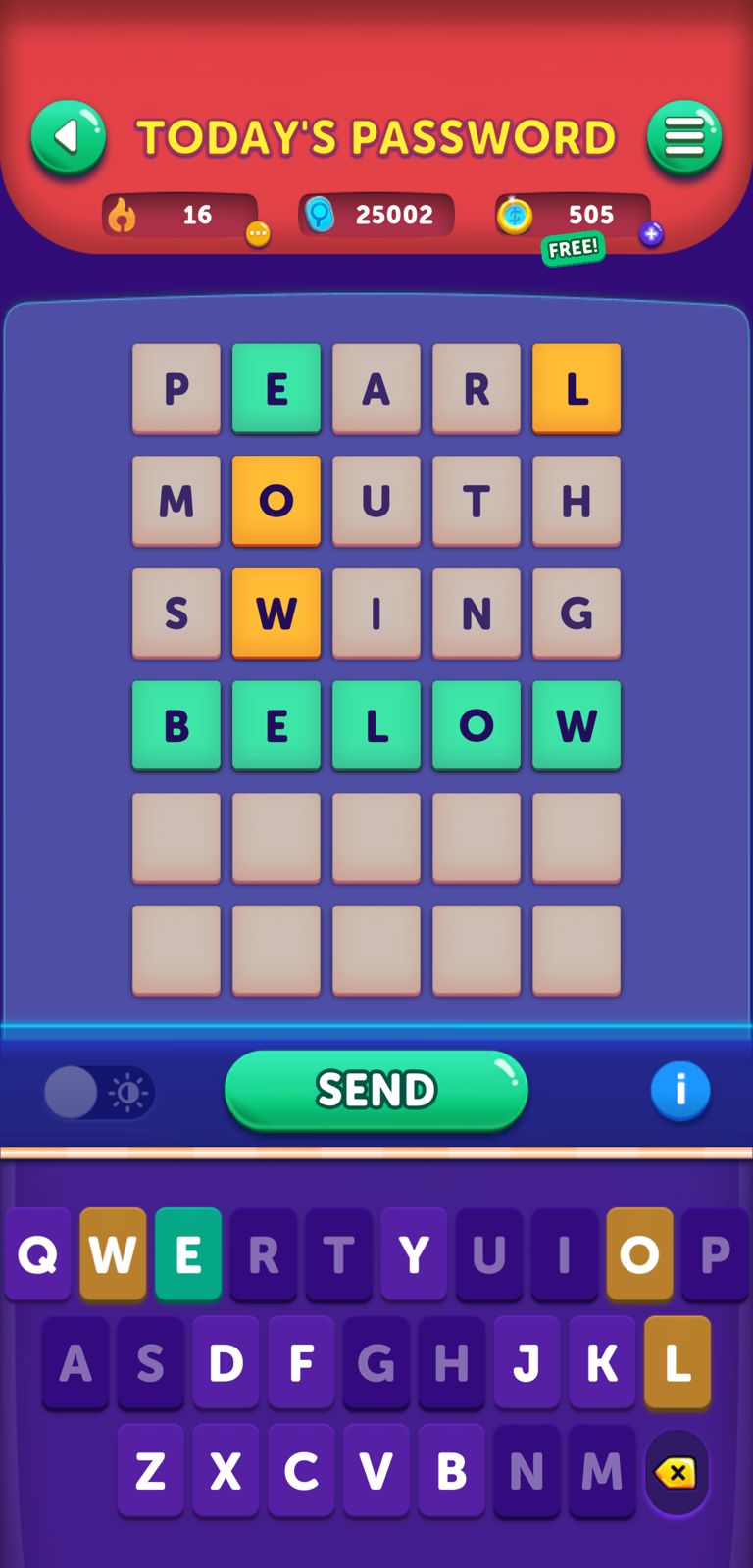Delete a letter with the backspace key

(x=677, y=1472)
